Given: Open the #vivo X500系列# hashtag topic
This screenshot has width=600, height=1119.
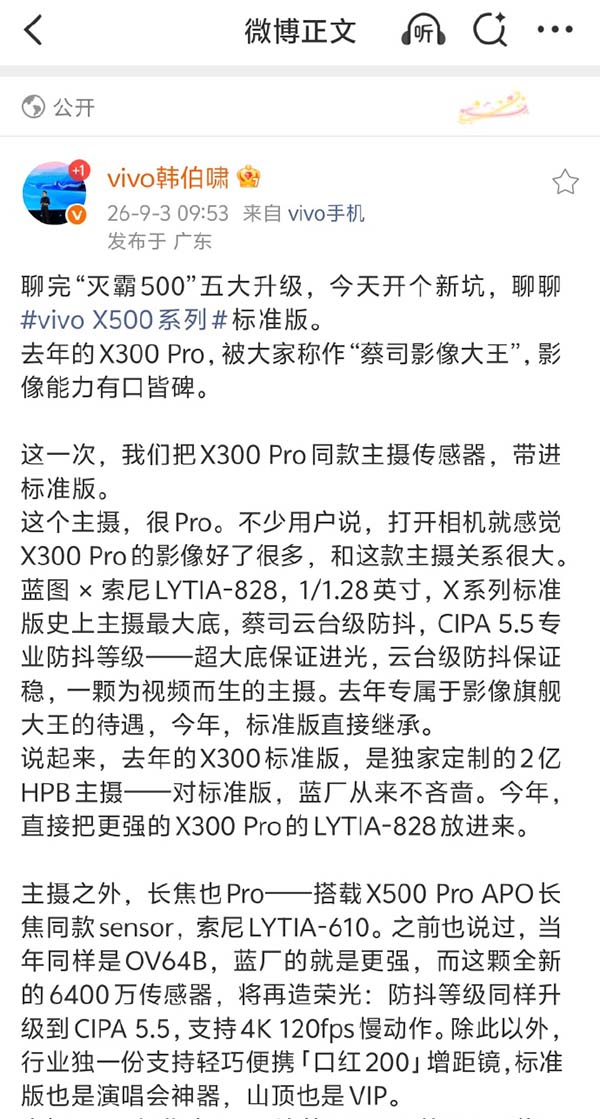Looking at the screenshot, I should (x=124, y=320).
